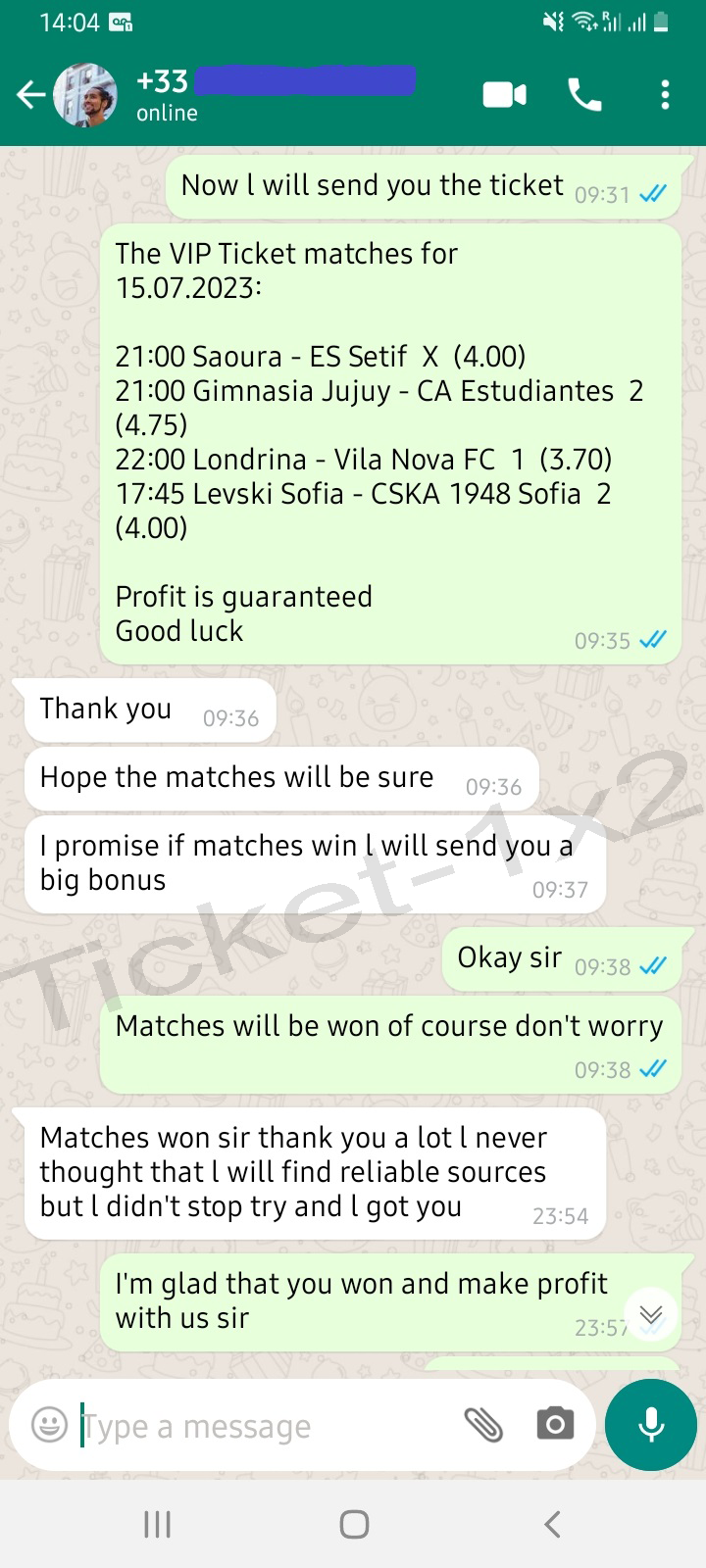Open contact info from the +33 header
This screenshot has height=1568, width=706.
[x=277, y=95]
